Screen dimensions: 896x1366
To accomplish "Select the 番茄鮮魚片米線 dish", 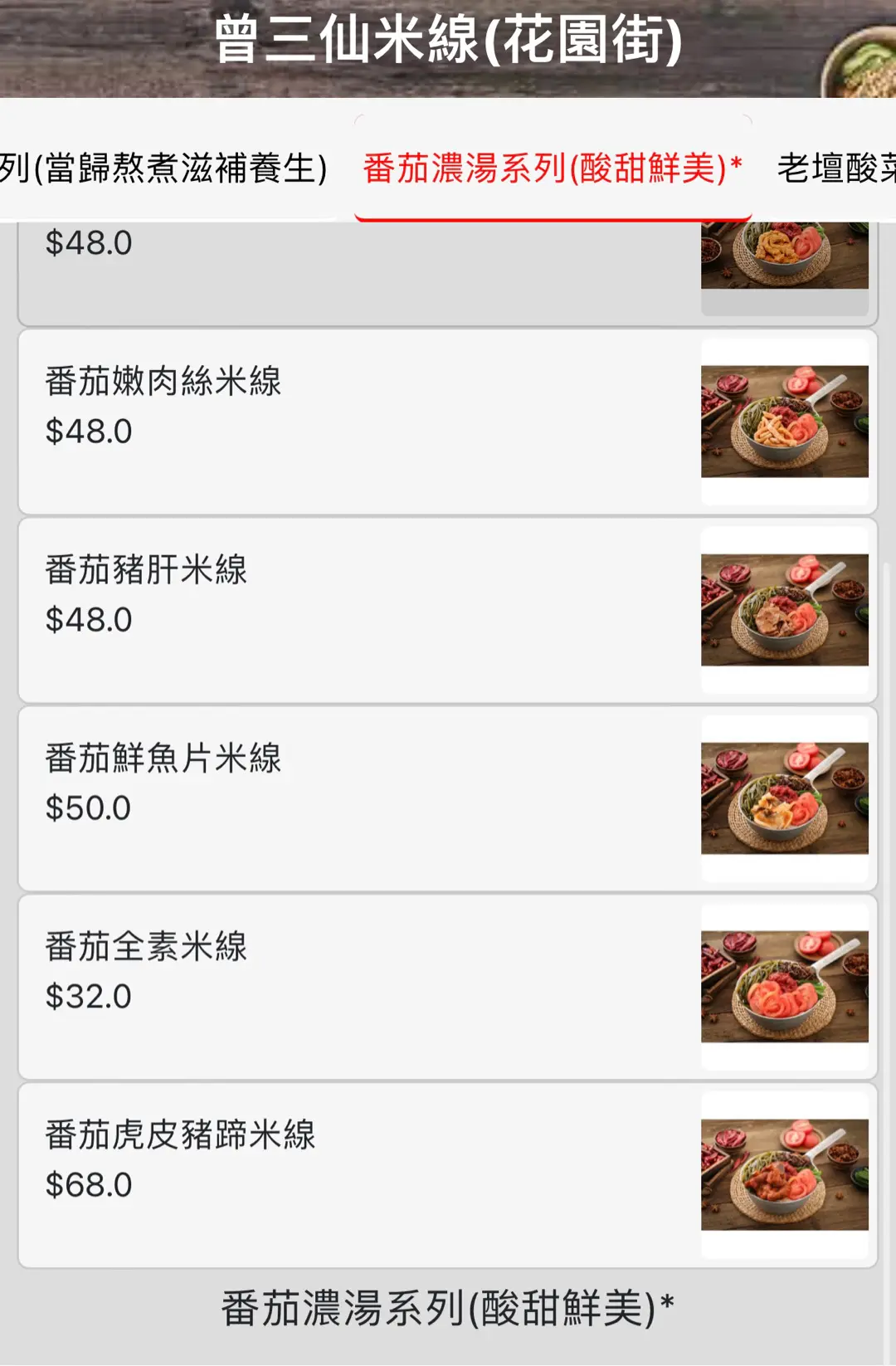I will coord(448,798).
